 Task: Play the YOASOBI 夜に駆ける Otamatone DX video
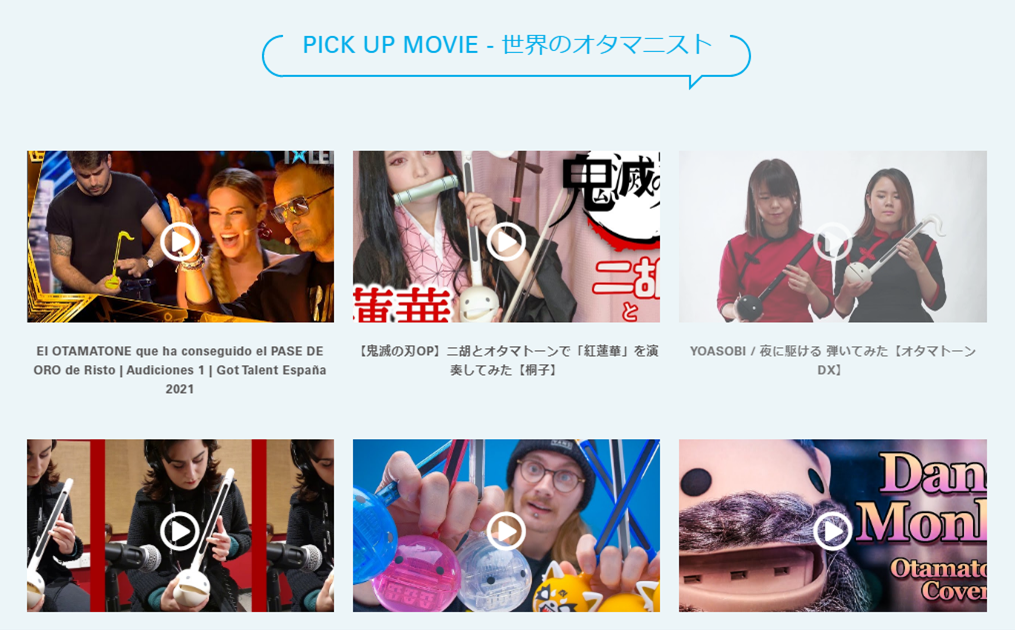[832, 241]
